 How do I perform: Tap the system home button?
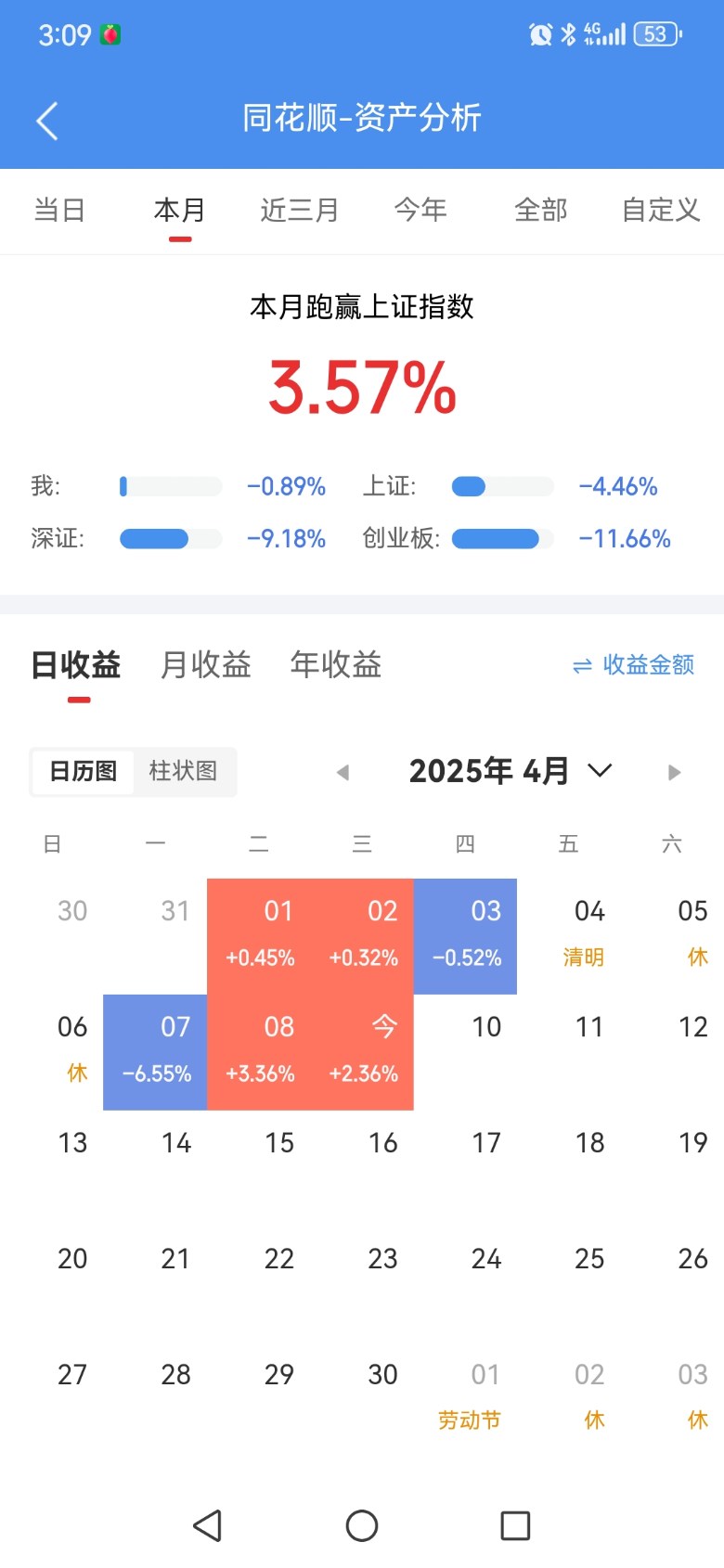pos(361,1525)
